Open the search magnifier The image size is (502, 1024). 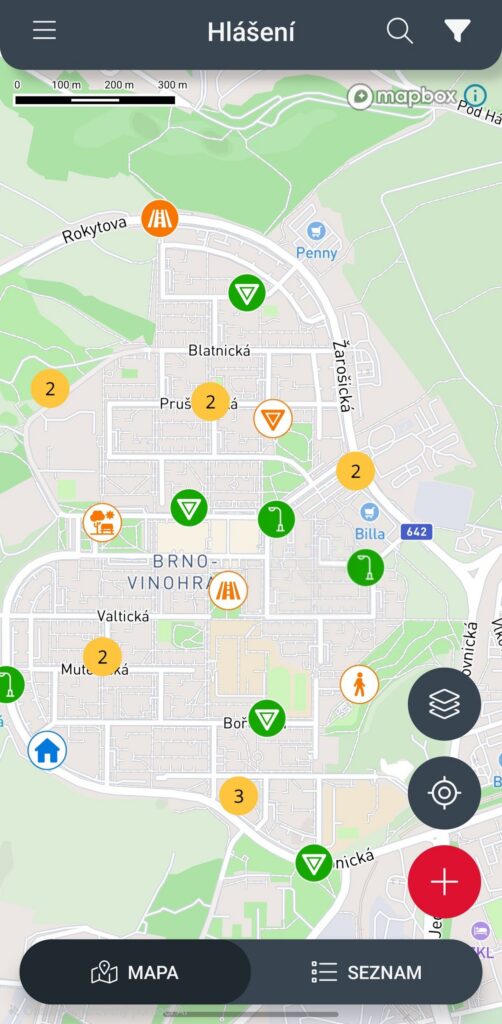pos(400,31)
